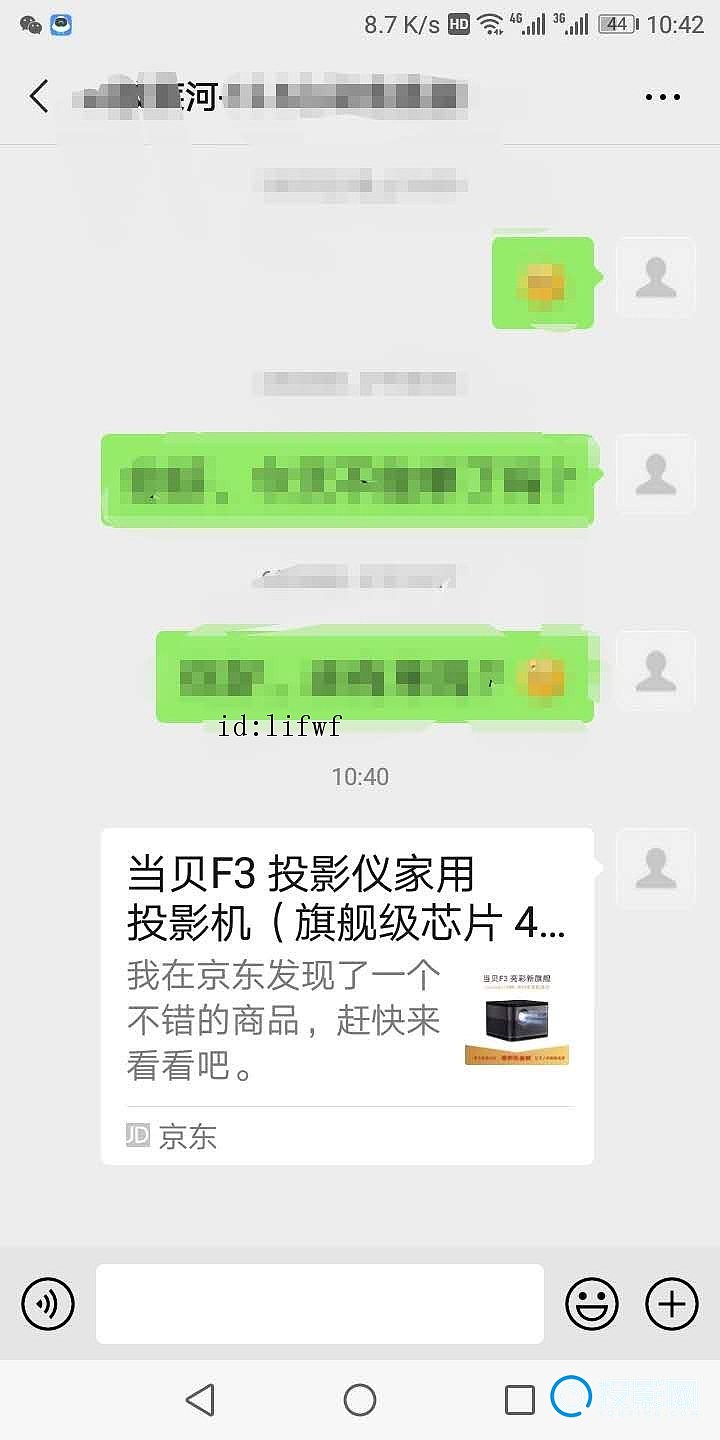Open the plus attachments menu
Image resolution: width=720 pixels, height=1440 pixels.
click(672, 1304)
